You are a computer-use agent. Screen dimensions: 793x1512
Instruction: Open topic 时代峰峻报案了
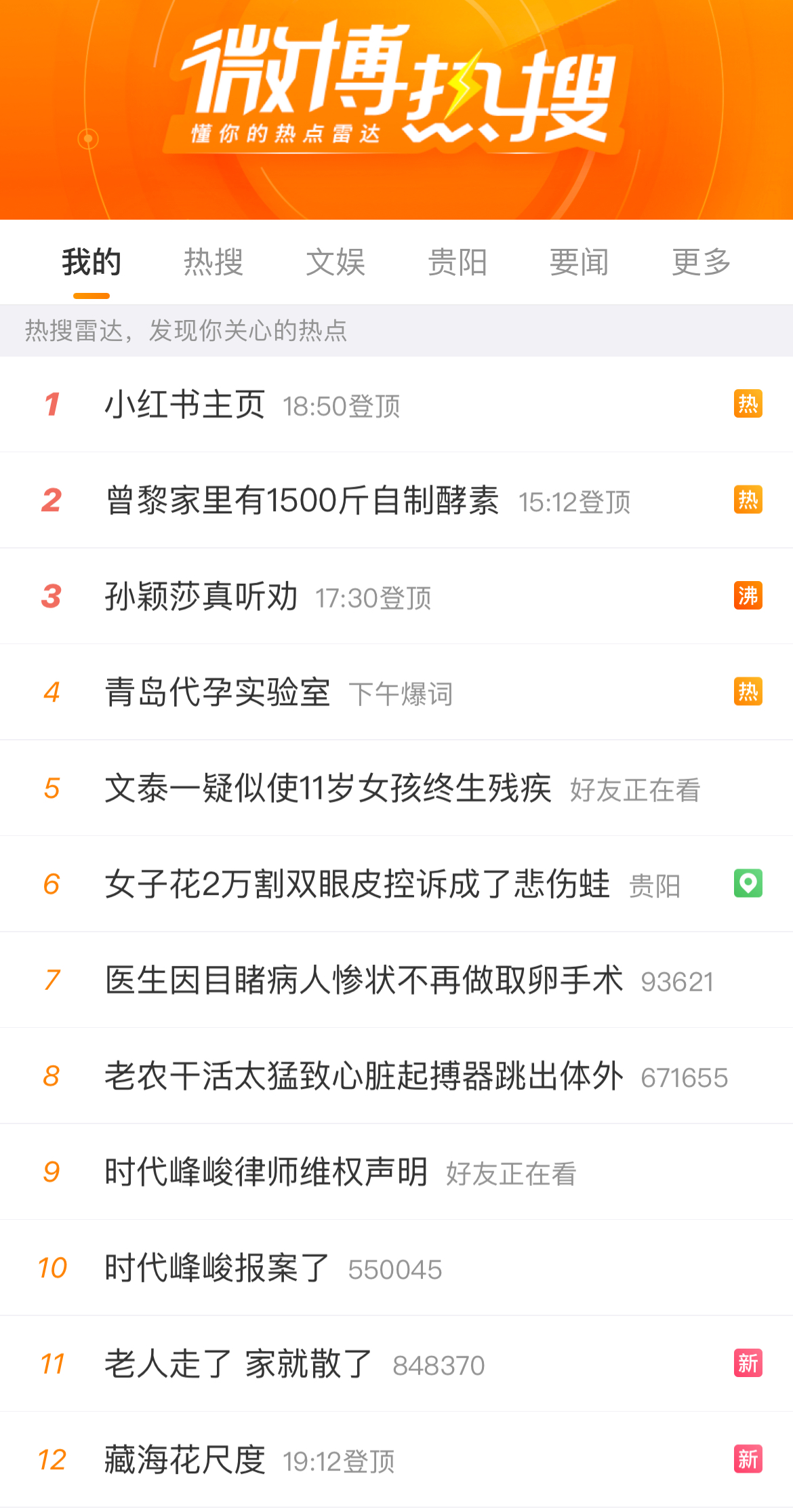click(396, 1268)
